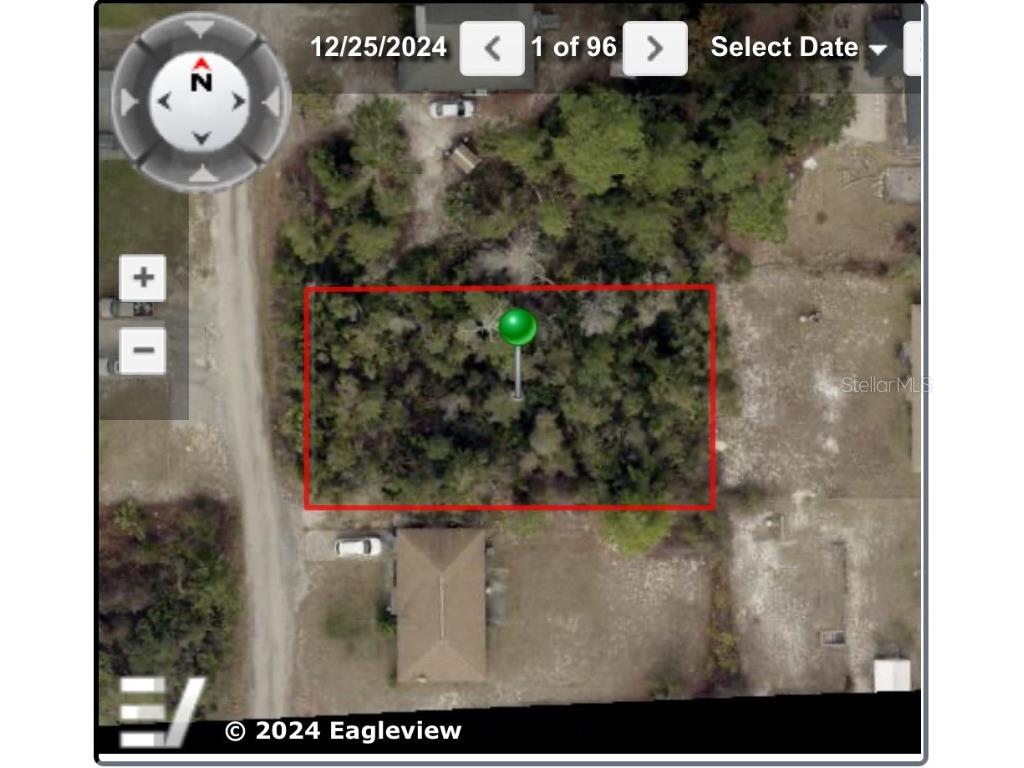Tap the green location pin marker
This screenshot has height=768, width=1024.
click(517, 327)
